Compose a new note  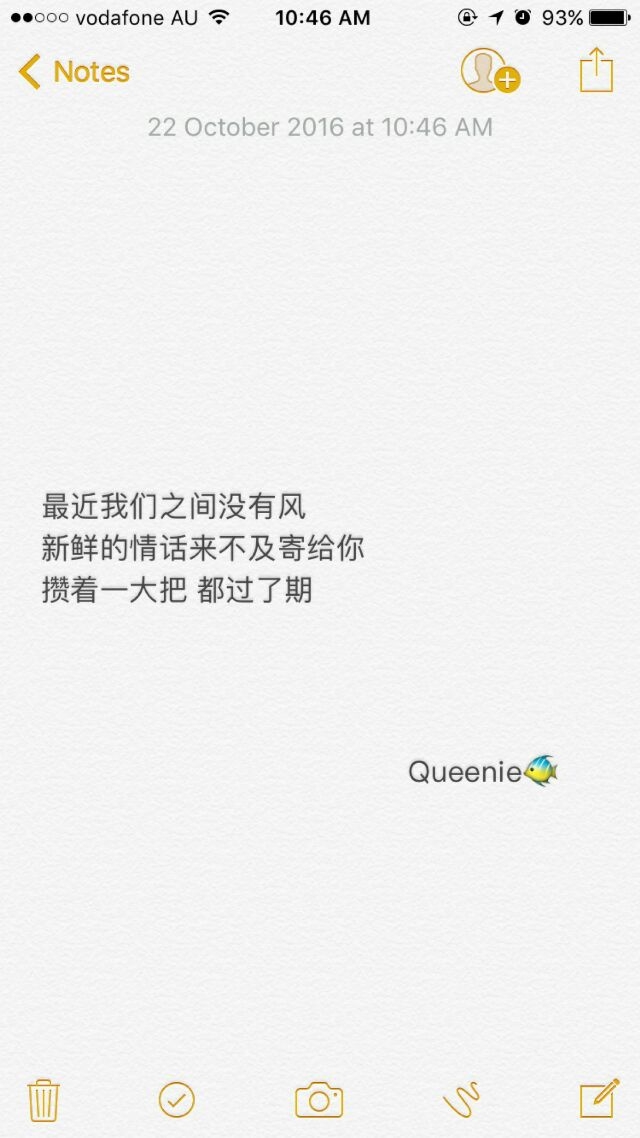click(x=599, y=1098)
